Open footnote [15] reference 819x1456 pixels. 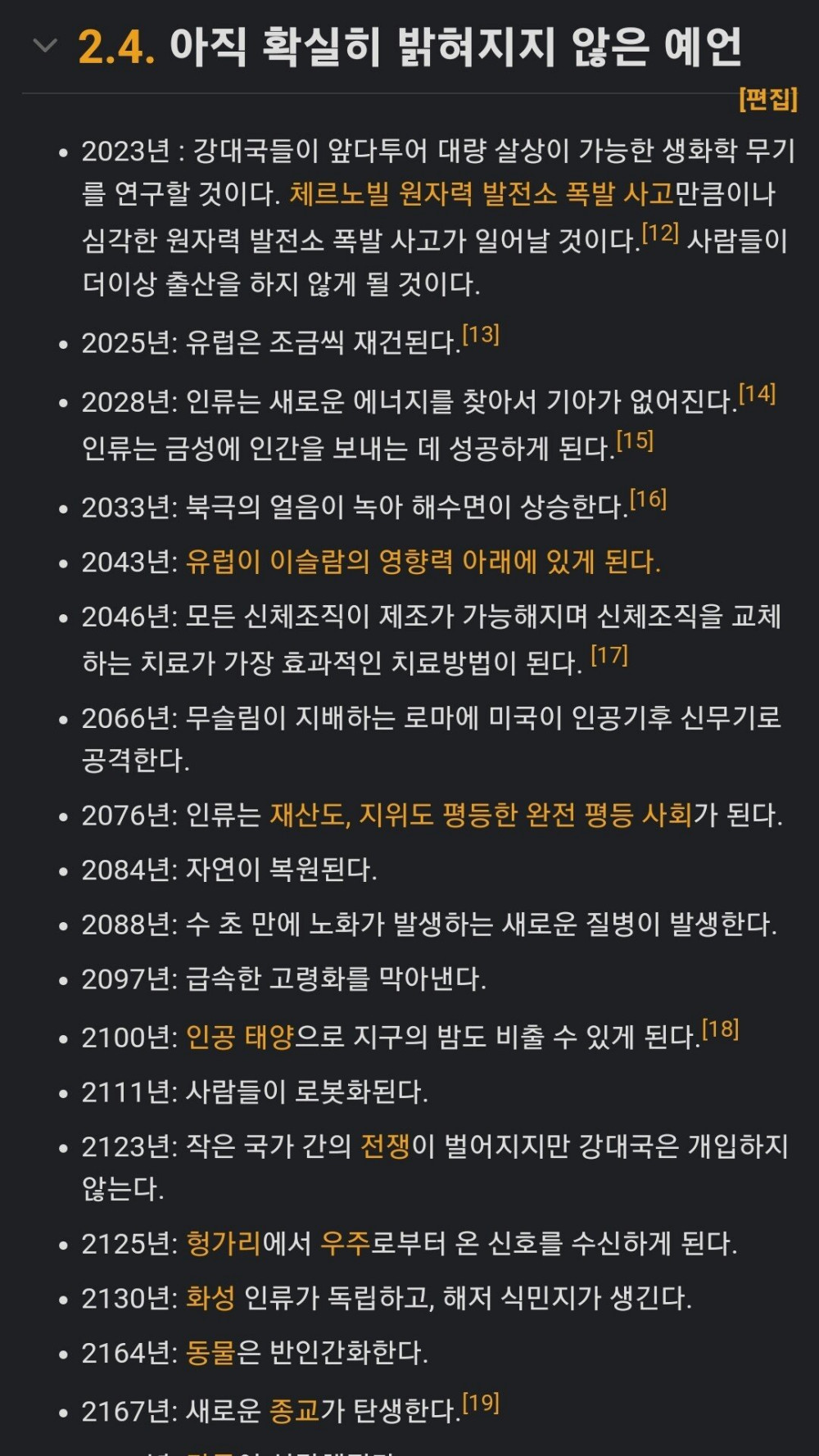click(635, 441)
